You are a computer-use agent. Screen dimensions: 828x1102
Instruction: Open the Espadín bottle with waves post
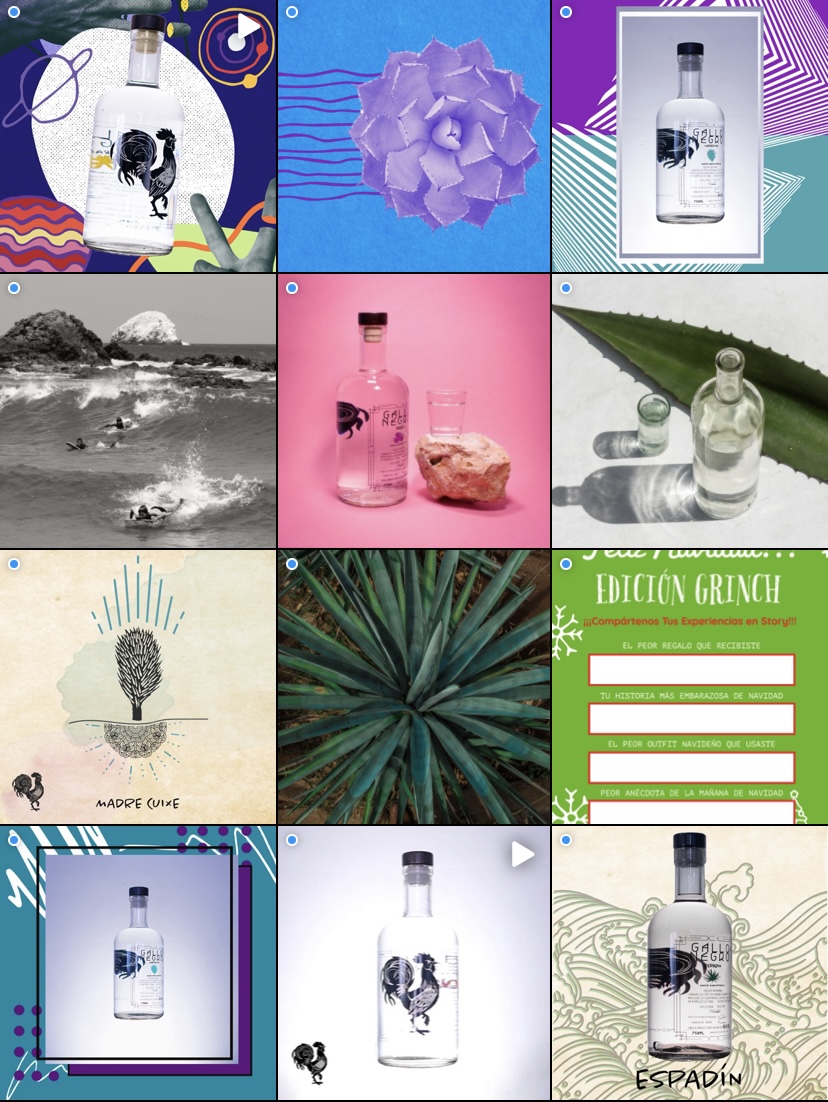click(x=690, y=963)
